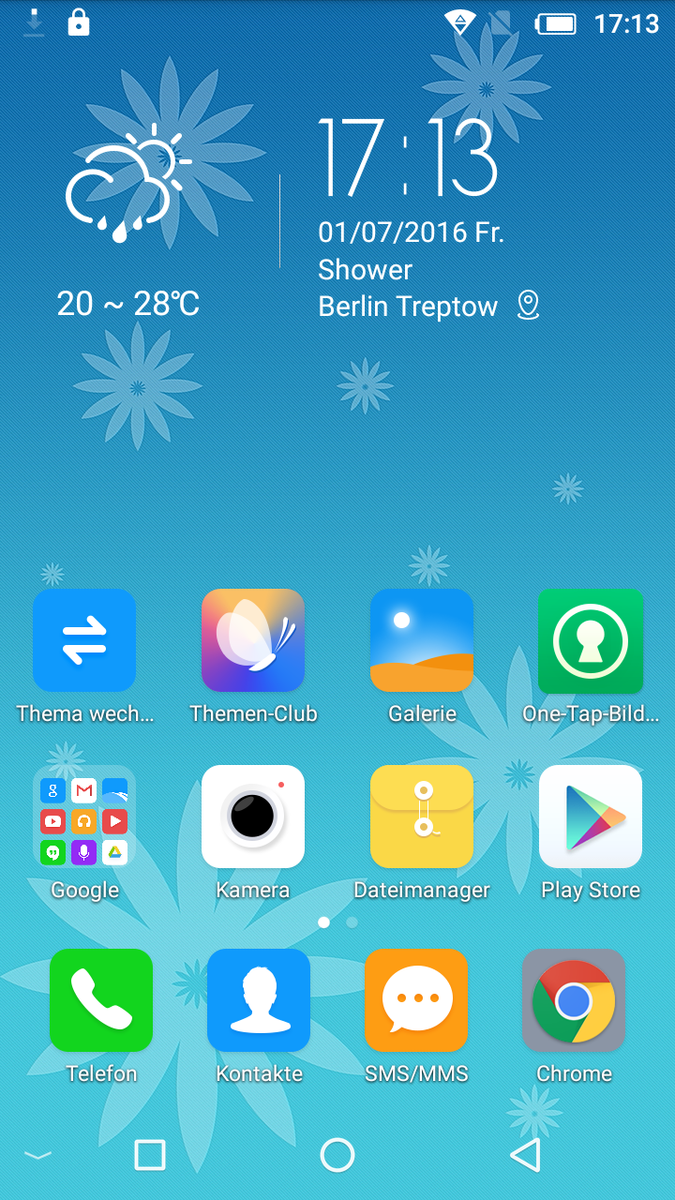Screen dimensions: 675x1200
Task: Open SMS/MMS messaging
Action: pyautogui.click(x=416, y=1000)
